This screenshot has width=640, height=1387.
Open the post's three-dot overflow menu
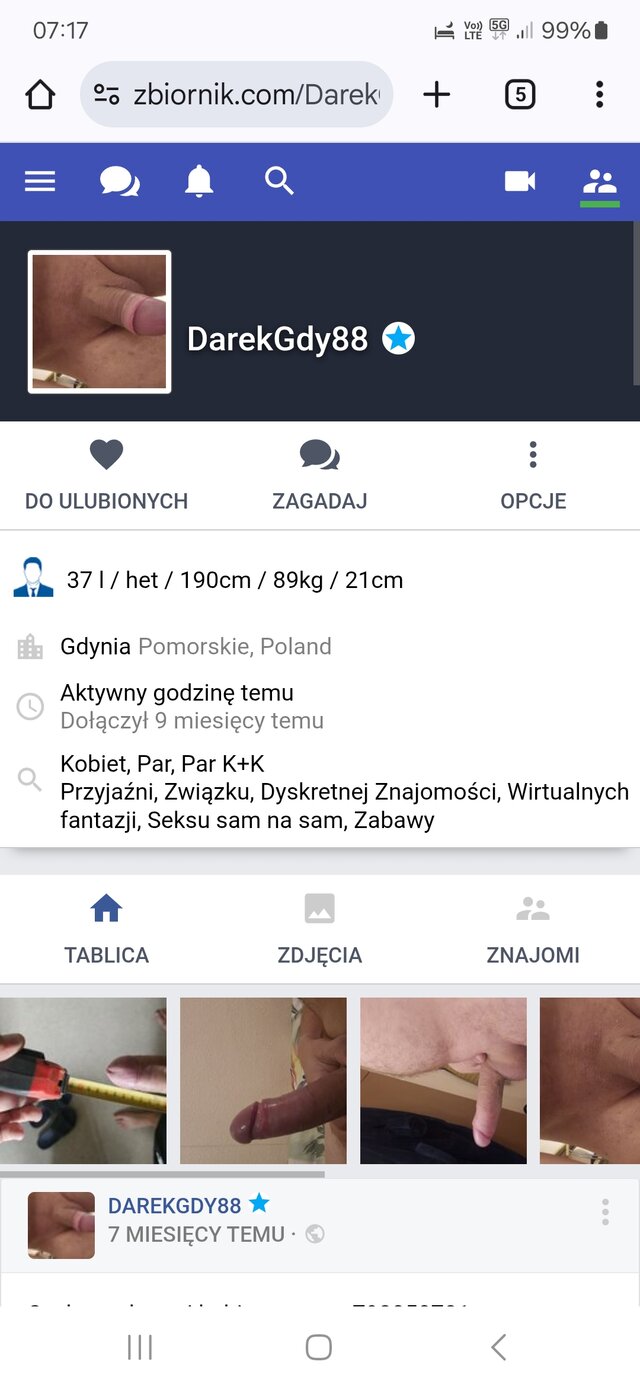605,1212
